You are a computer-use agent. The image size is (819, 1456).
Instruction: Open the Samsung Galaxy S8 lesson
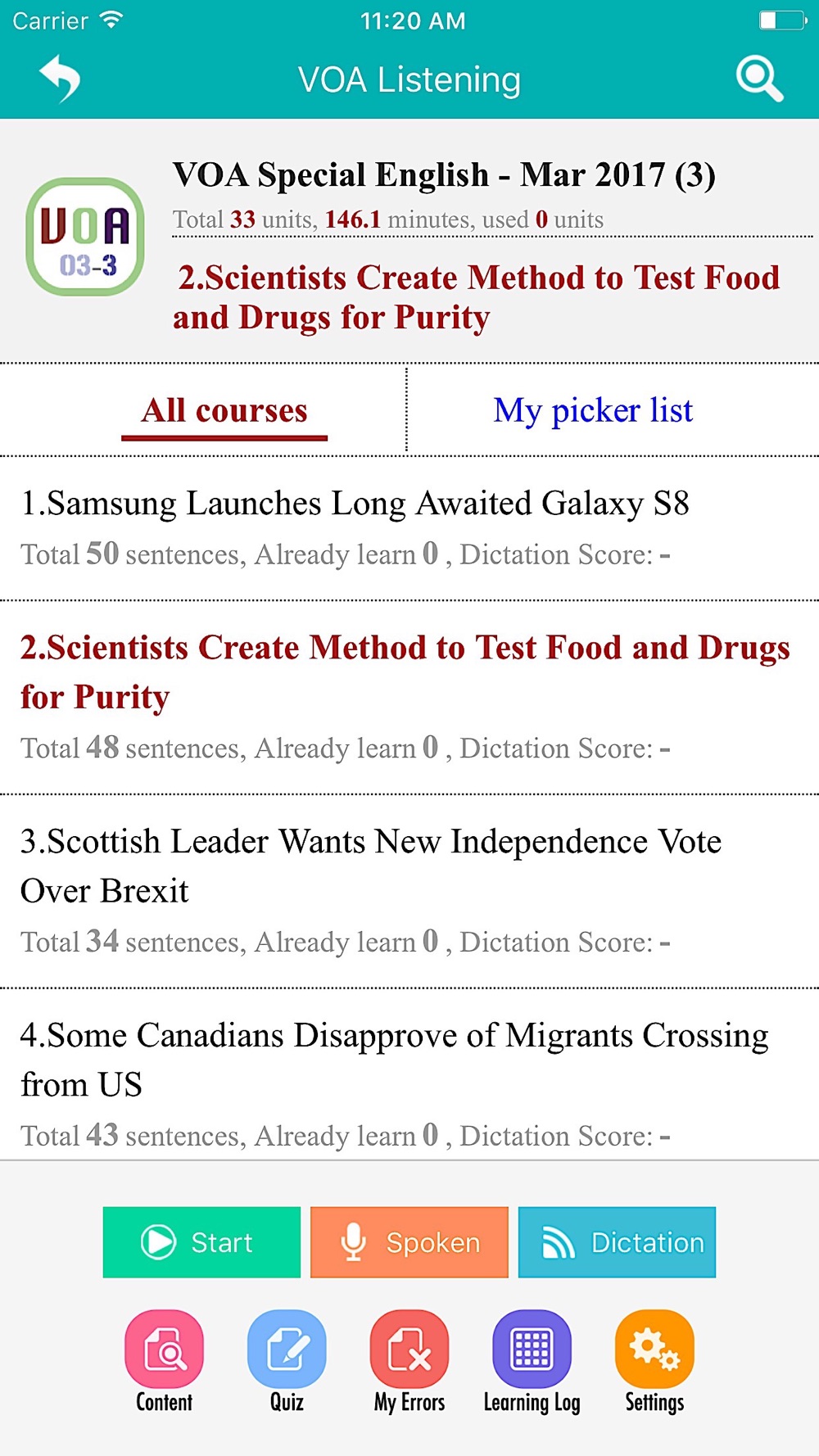click(409, 528)
